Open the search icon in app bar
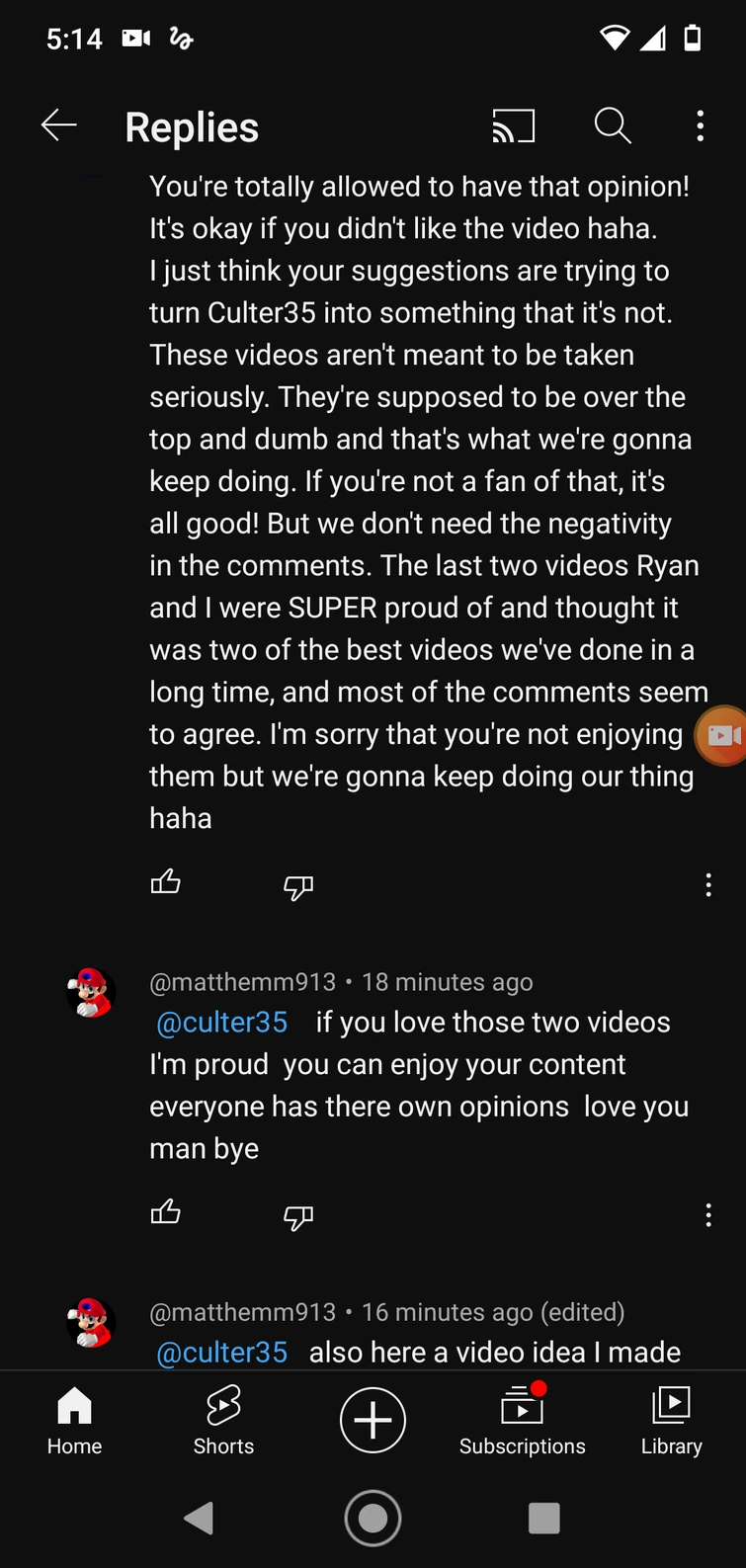 pyautogui.click(x=612, y=125)
